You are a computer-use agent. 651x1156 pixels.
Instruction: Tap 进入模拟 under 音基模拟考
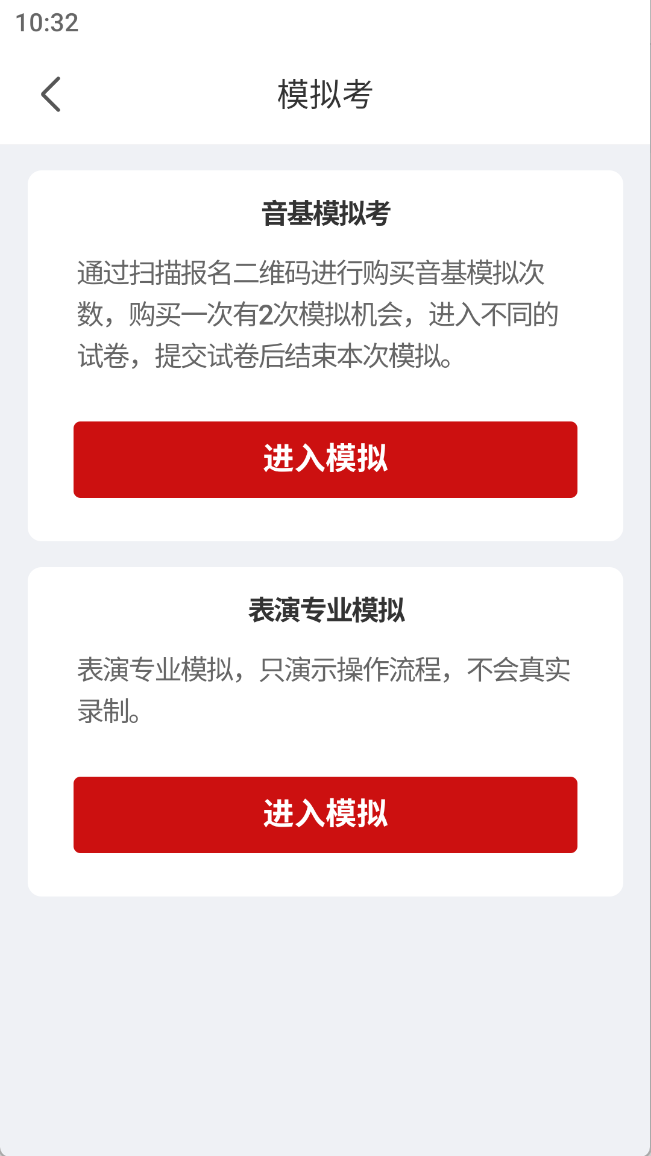point(325,459)
